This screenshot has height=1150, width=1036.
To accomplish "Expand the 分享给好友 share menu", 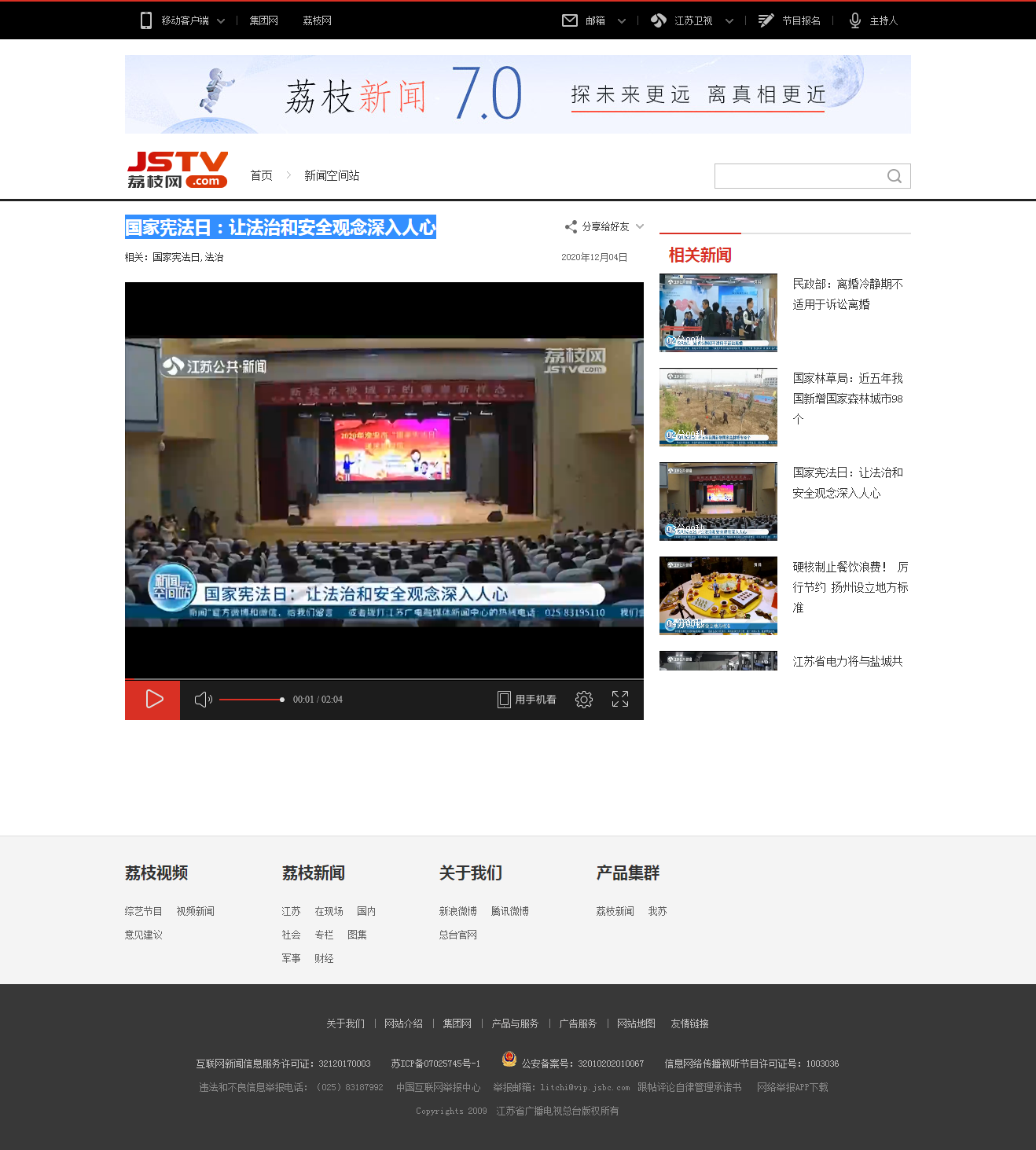I will click(604, 226).
